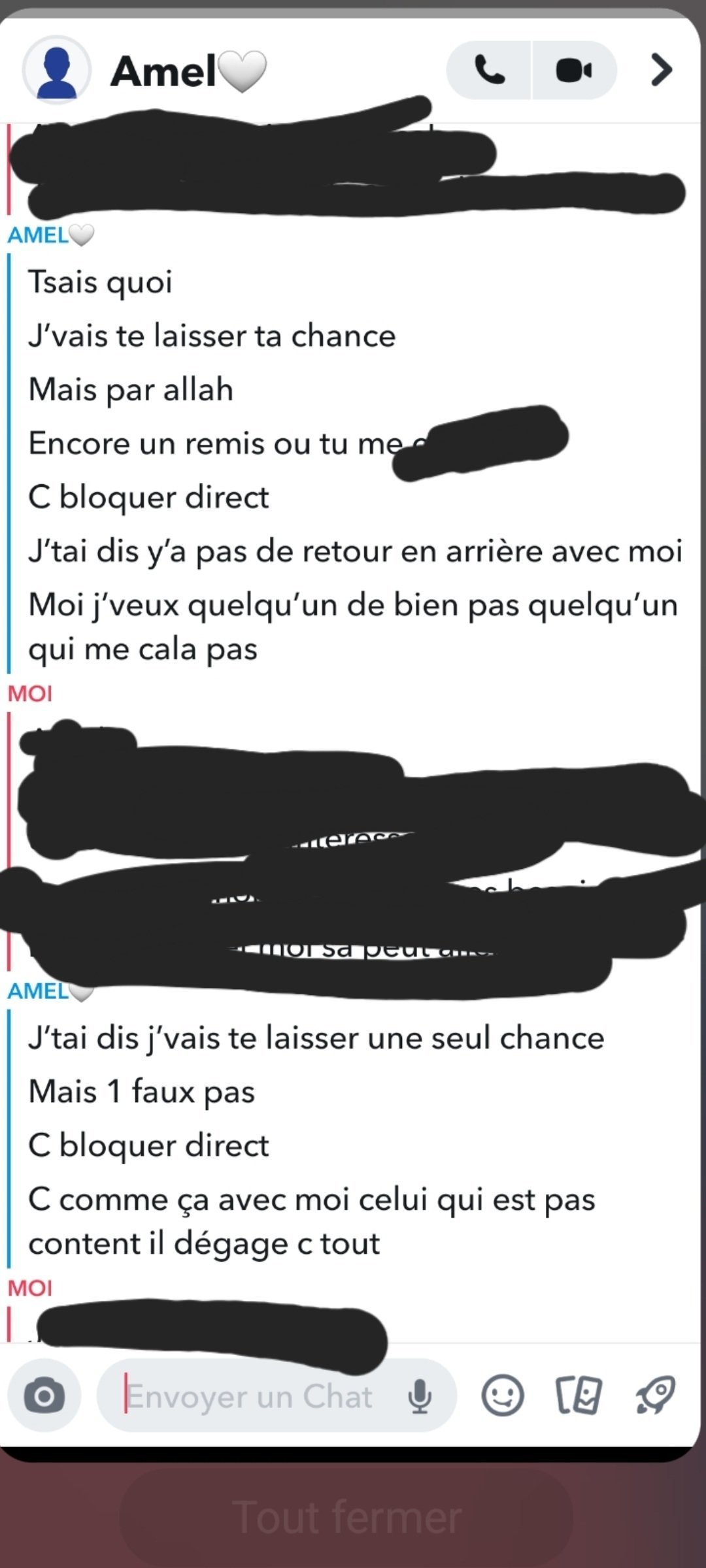This screenshot has height=1568, width=706.
Task: Tap the chevron arrow beside call buttons
Action: [x=661, y=70]
